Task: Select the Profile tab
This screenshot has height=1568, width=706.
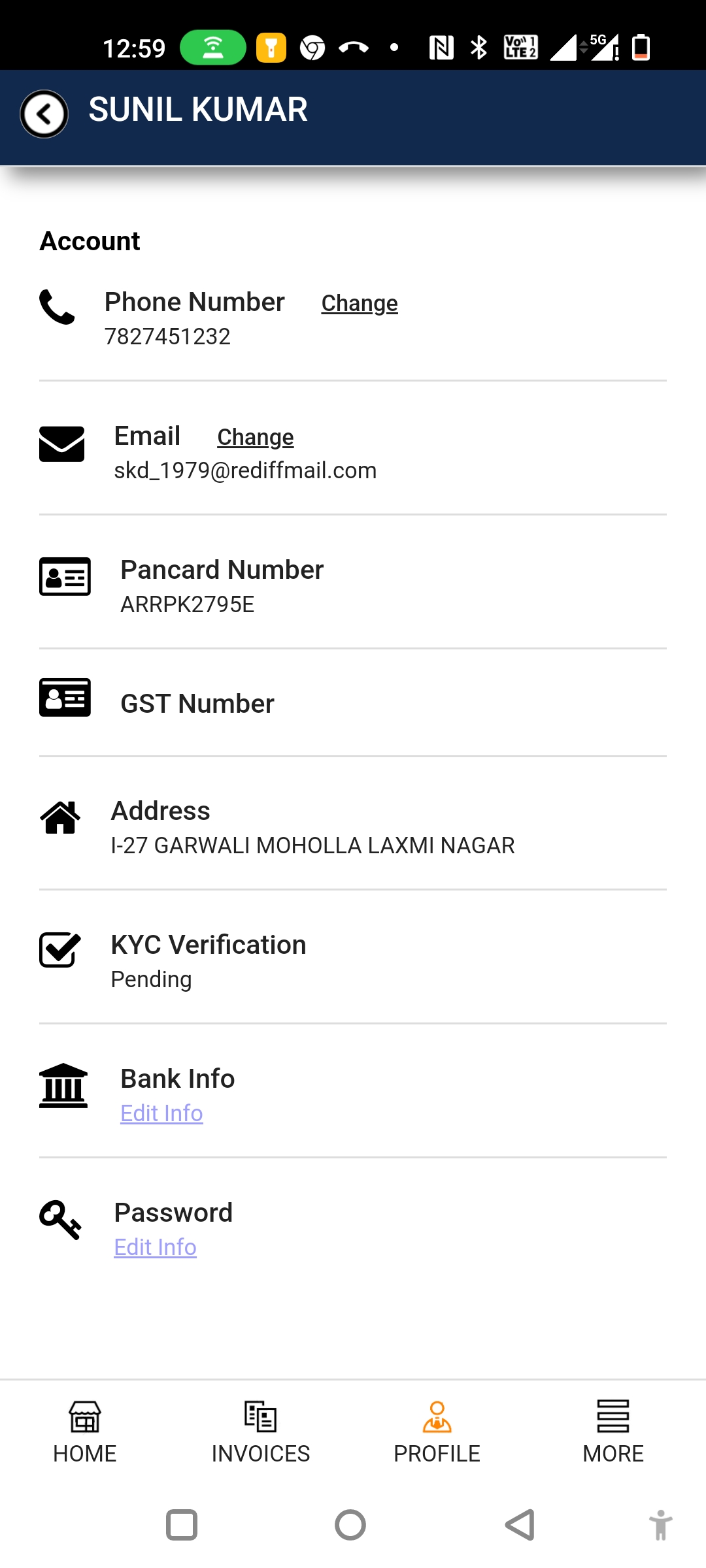Action: pos(437,1432)
